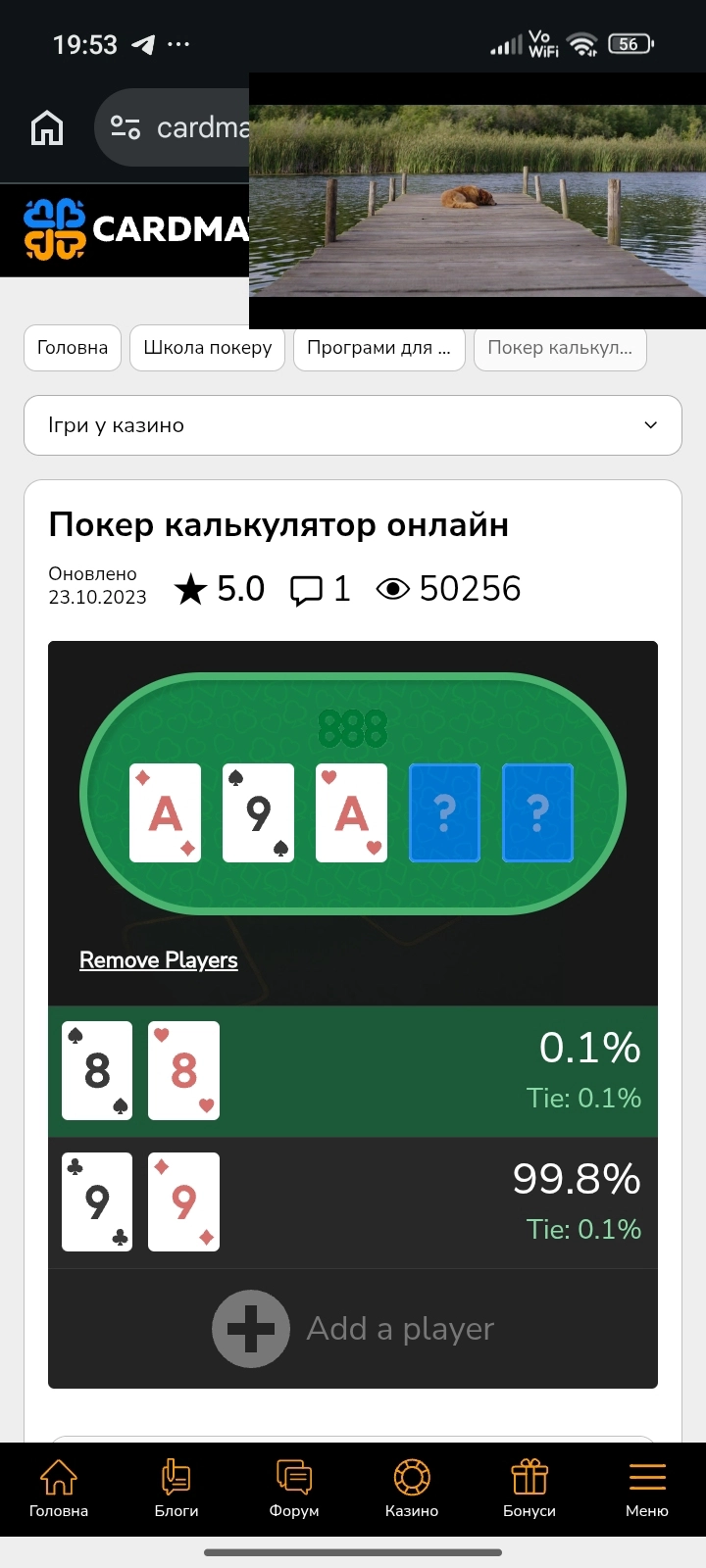This screenshot has width=706, height=1568.
Task: Select the first unknown board card
Action: click(x=444, y=812)
